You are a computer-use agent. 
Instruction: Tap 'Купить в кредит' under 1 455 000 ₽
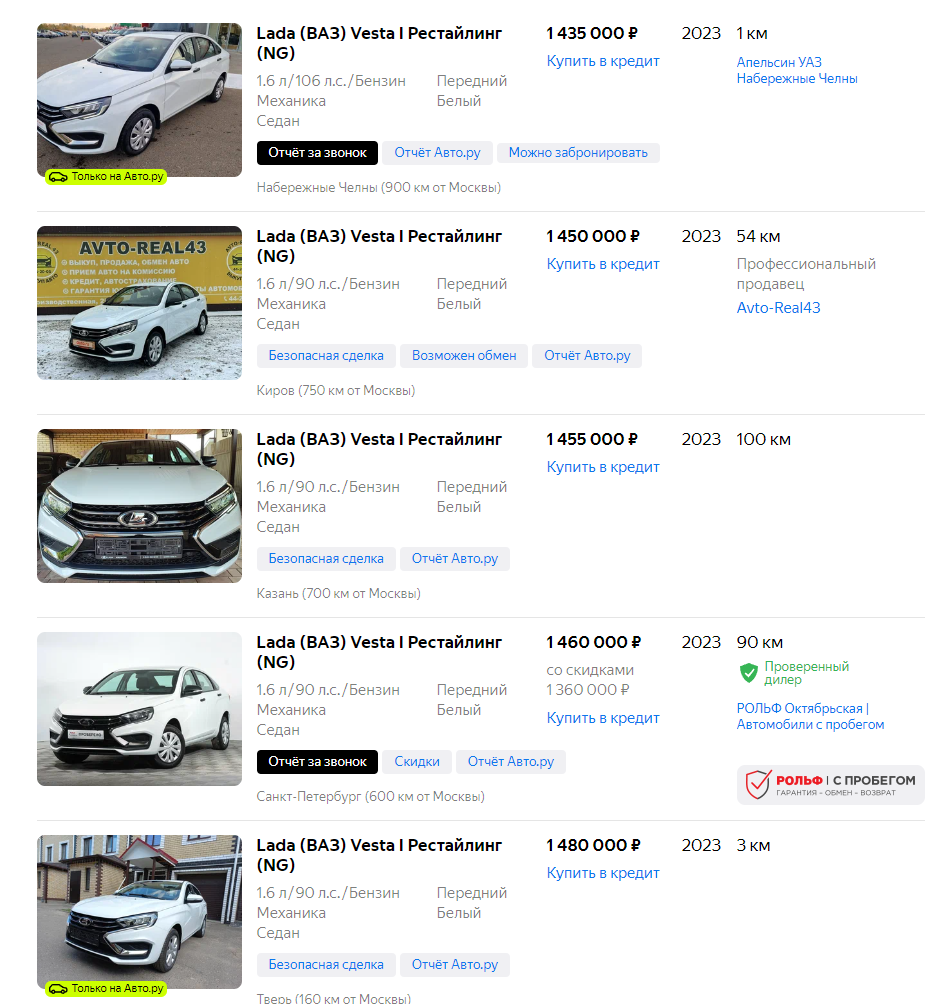coord(602,467)
